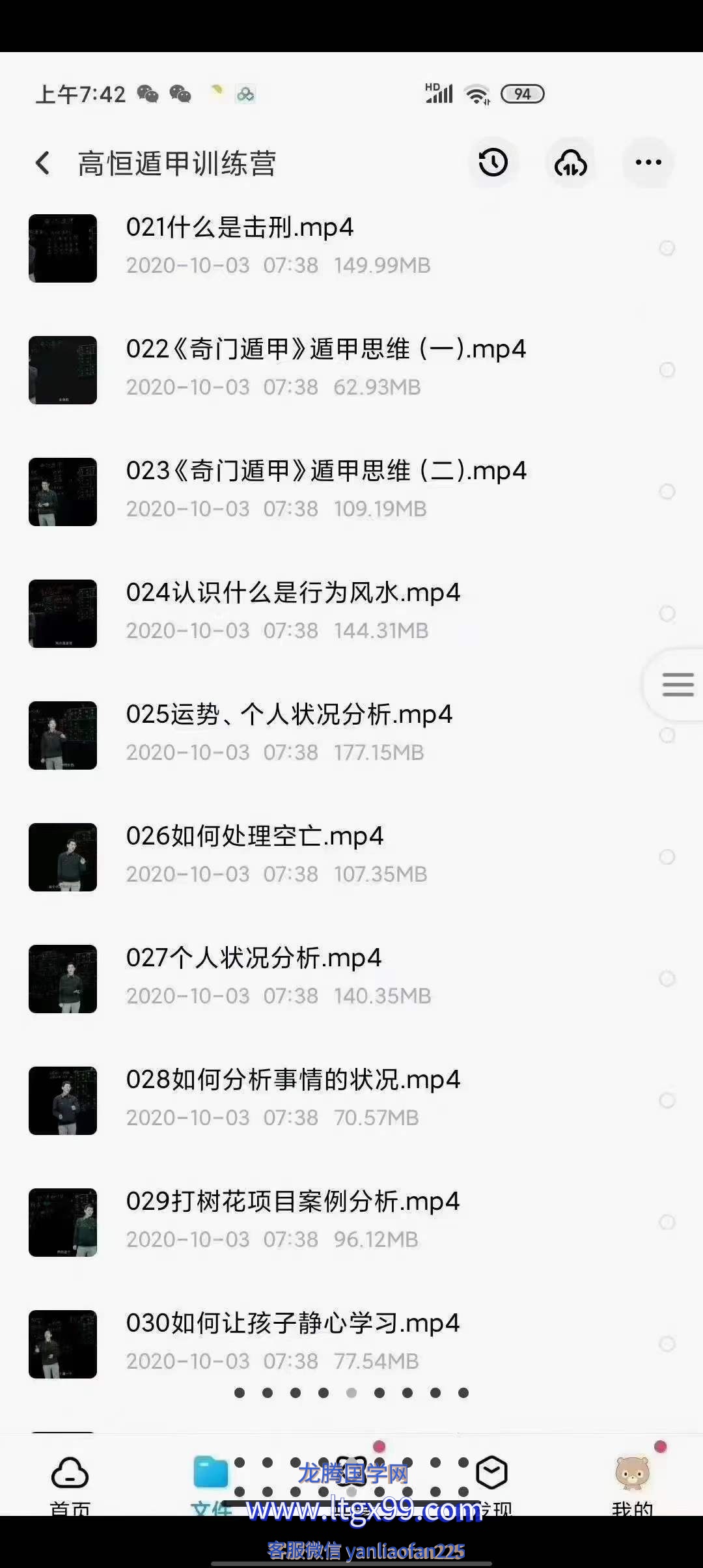The height and width of the screenshot is (1568, 703).
Task: Open 025运势、个人状况分析.mp4
Action: pos(289,715)
